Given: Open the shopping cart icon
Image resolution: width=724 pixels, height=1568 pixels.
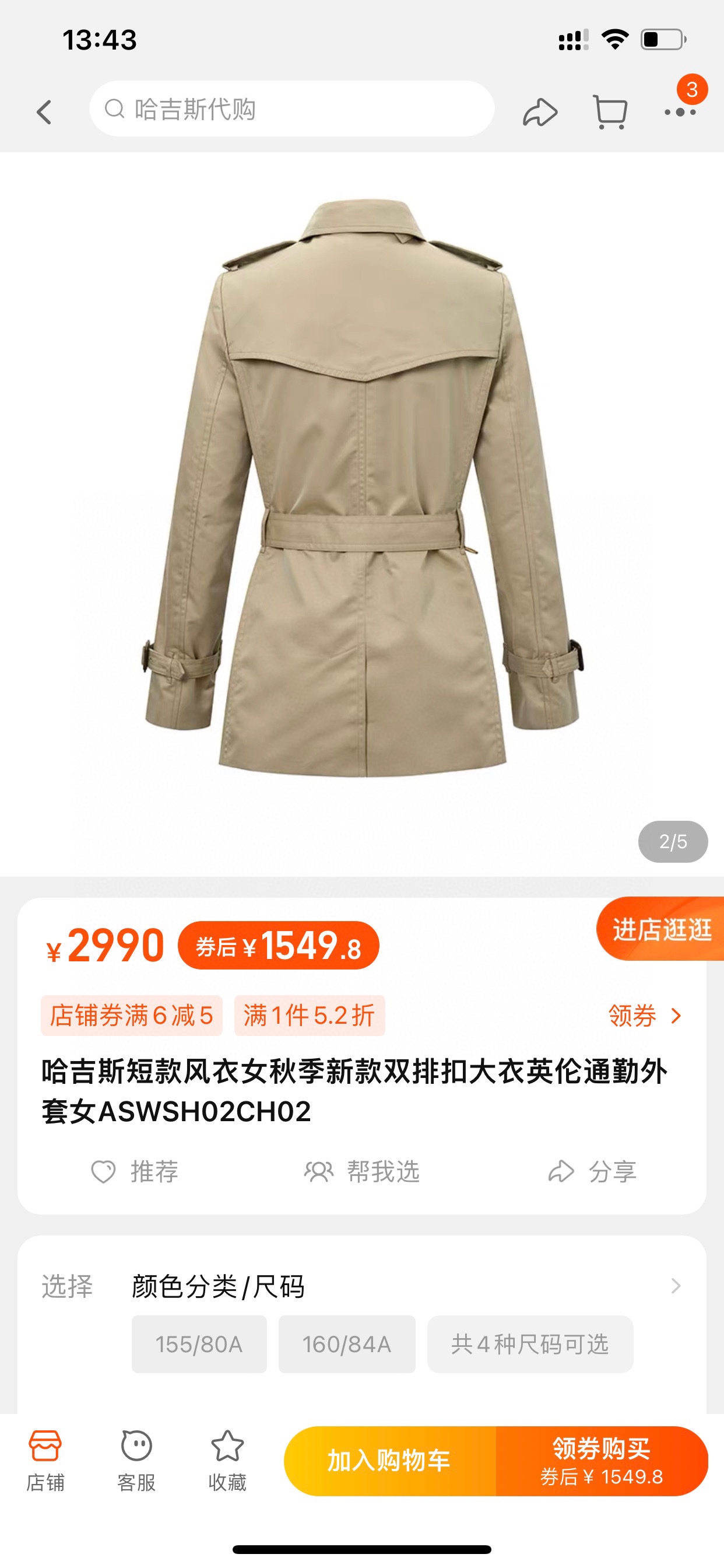Looking at the screenshot, I should coord(610,112).
